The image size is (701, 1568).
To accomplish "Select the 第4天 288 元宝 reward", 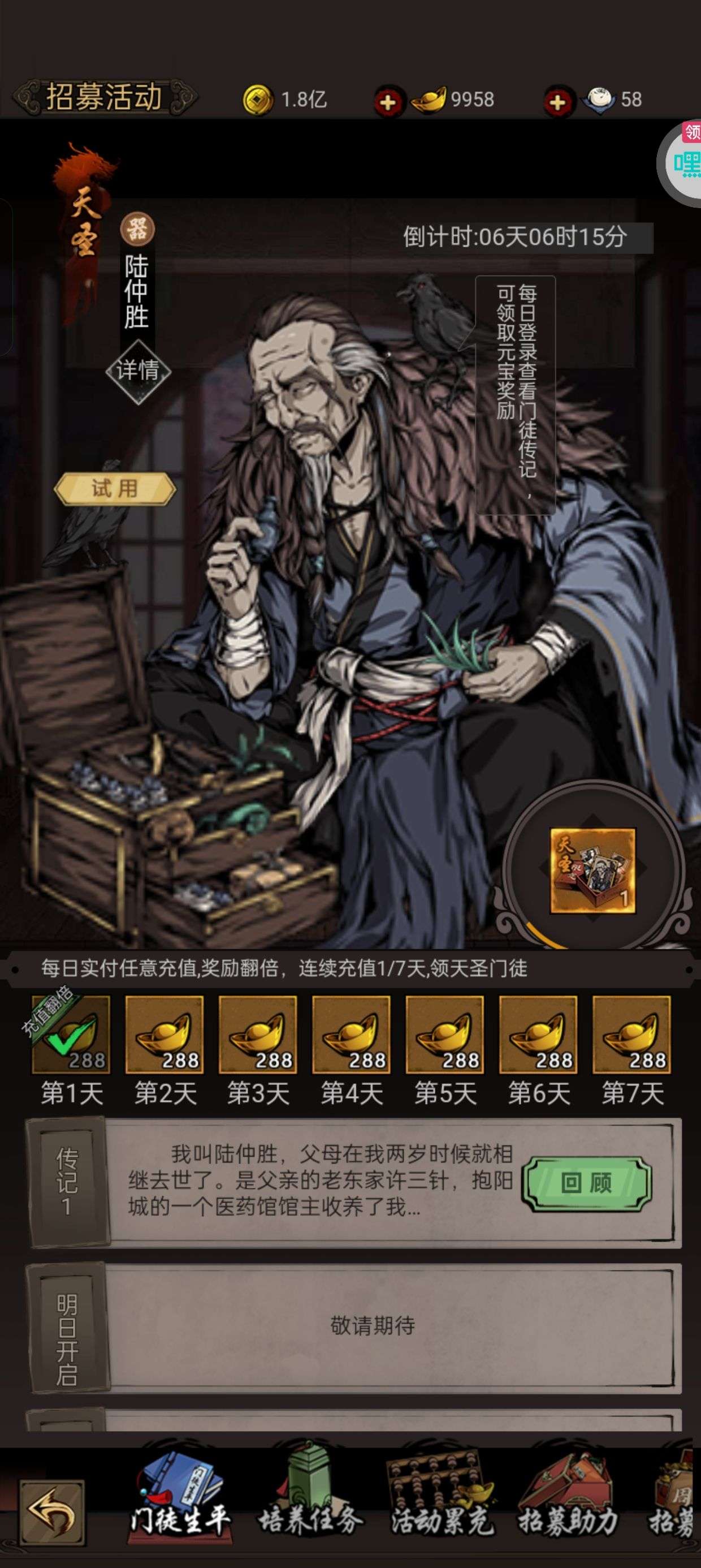I will pyautogui.click(x=351, y=1035).
